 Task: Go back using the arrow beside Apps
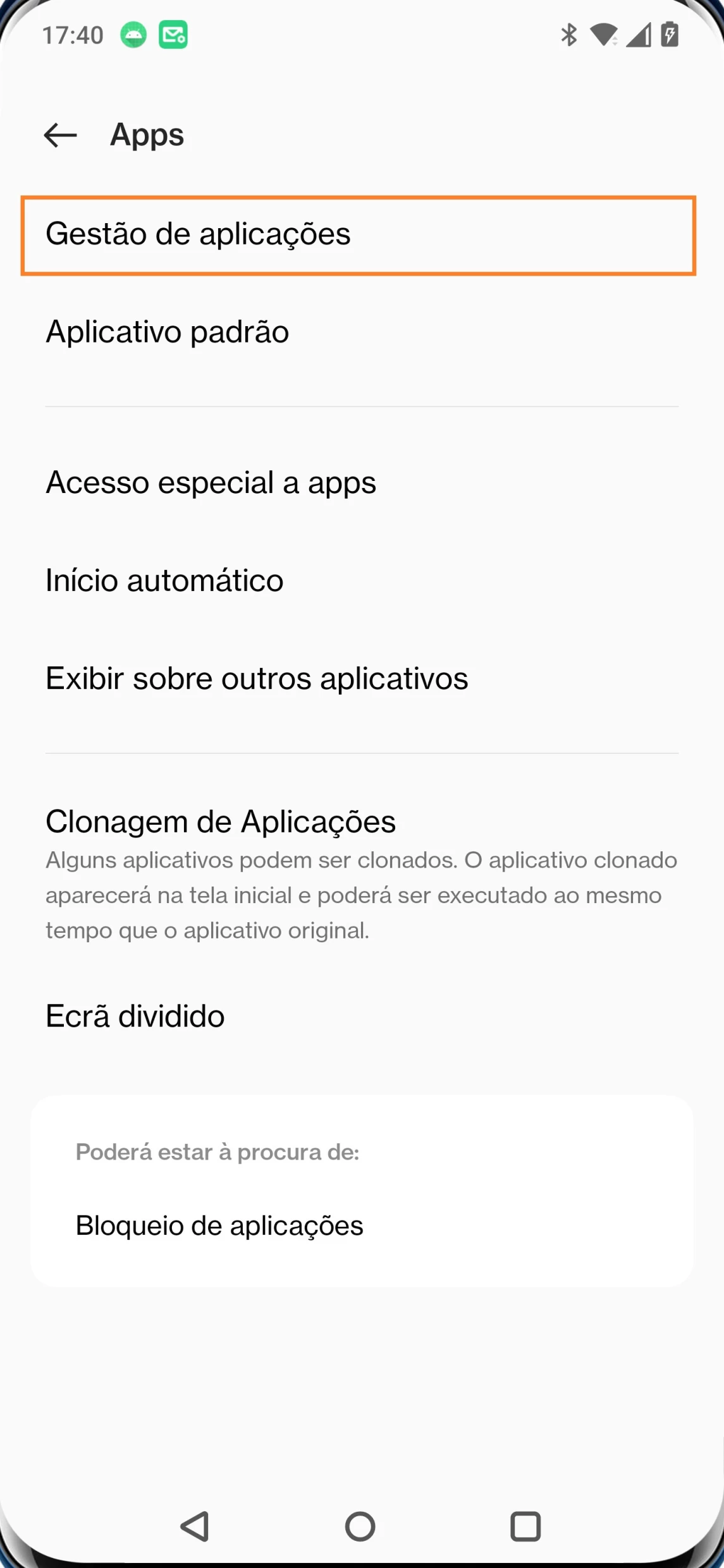tap(60, 135)
